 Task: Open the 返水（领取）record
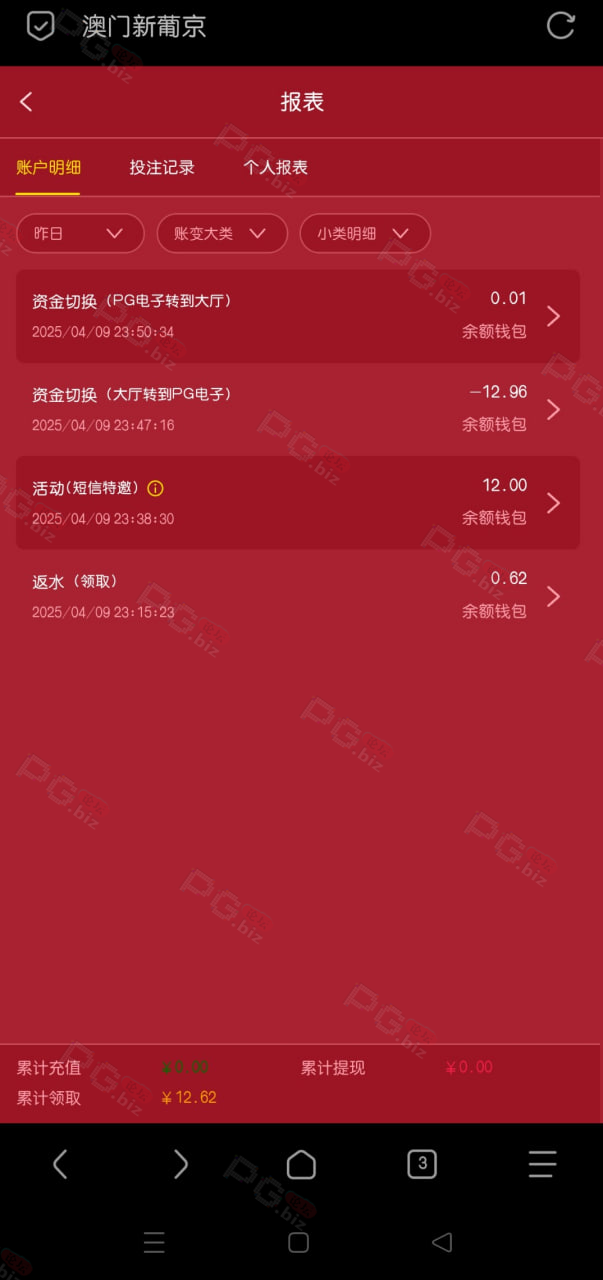click(x=298, y=595)
